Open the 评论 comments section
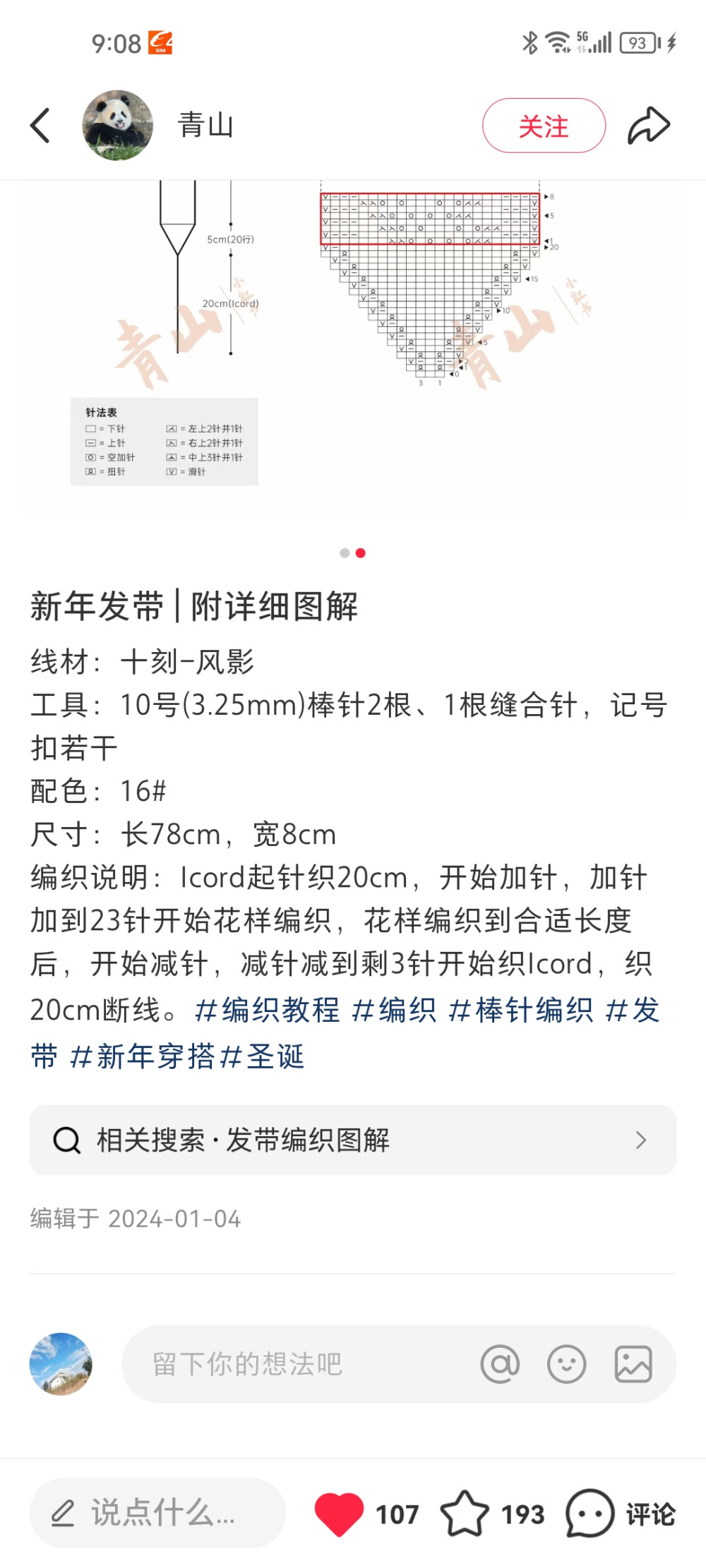 621,1513
